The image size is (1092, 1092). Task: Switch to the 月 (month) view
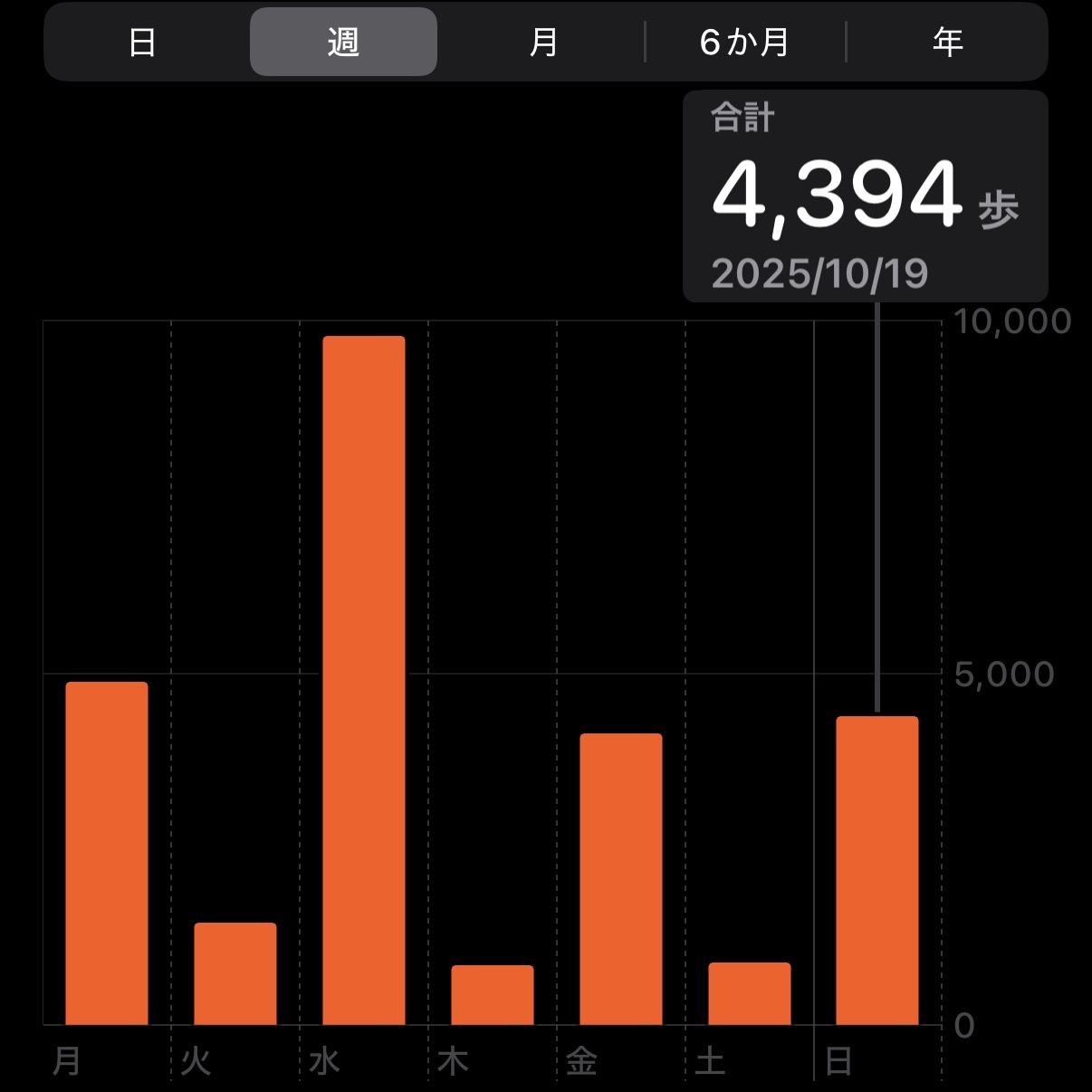tap(543, 42)
